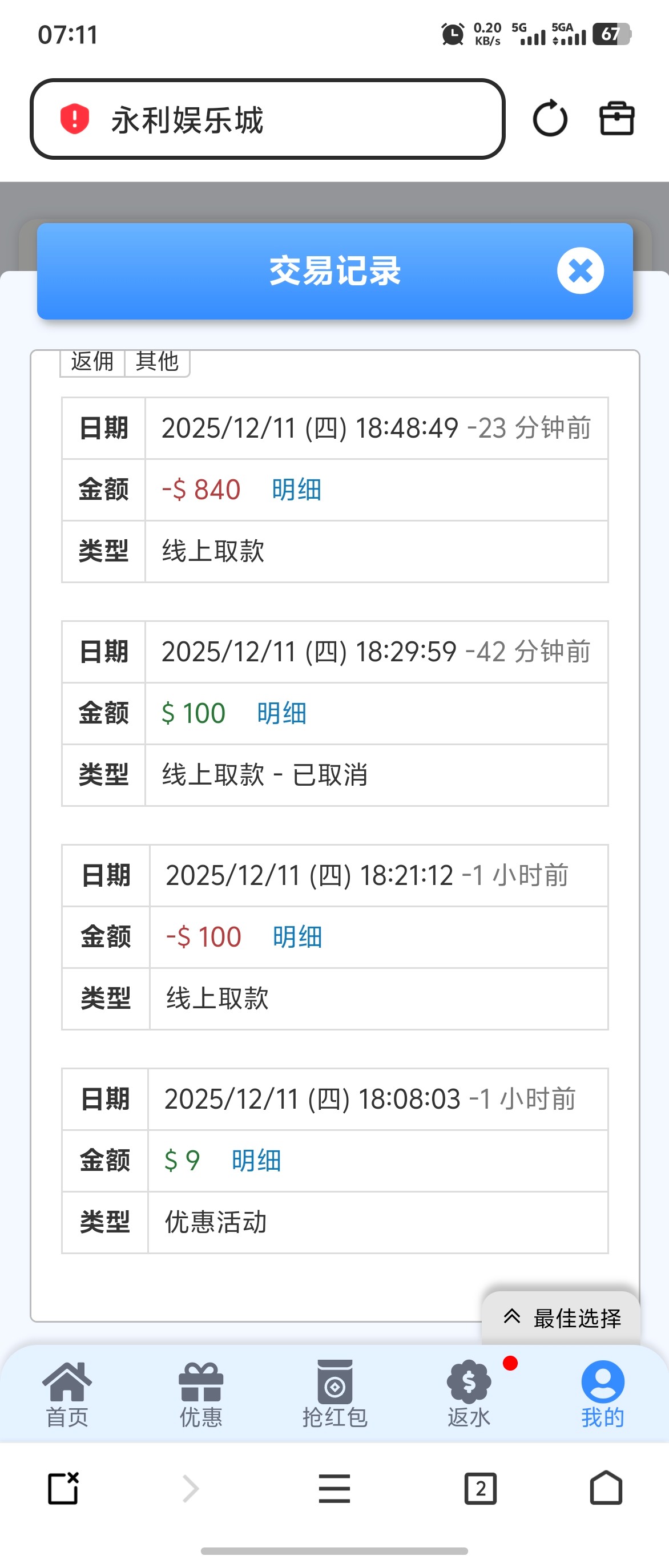
Task: Close the current browser tab
Action: pos(63,1489)
